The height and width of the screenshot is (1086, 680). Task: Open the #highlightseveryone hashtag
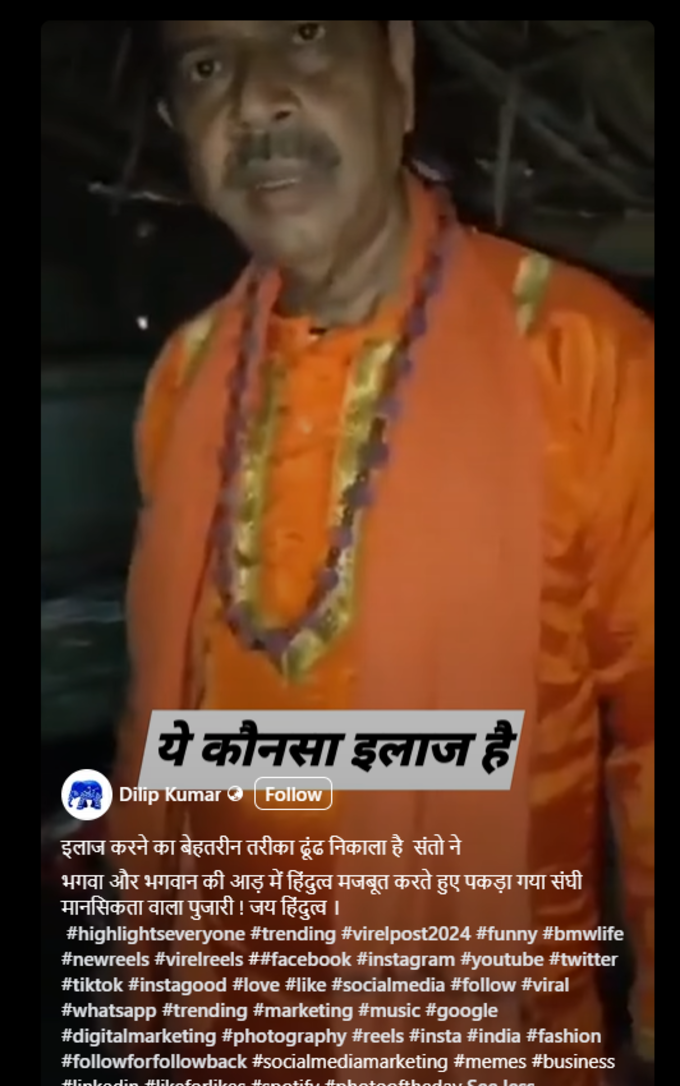[x=155, y=934]
